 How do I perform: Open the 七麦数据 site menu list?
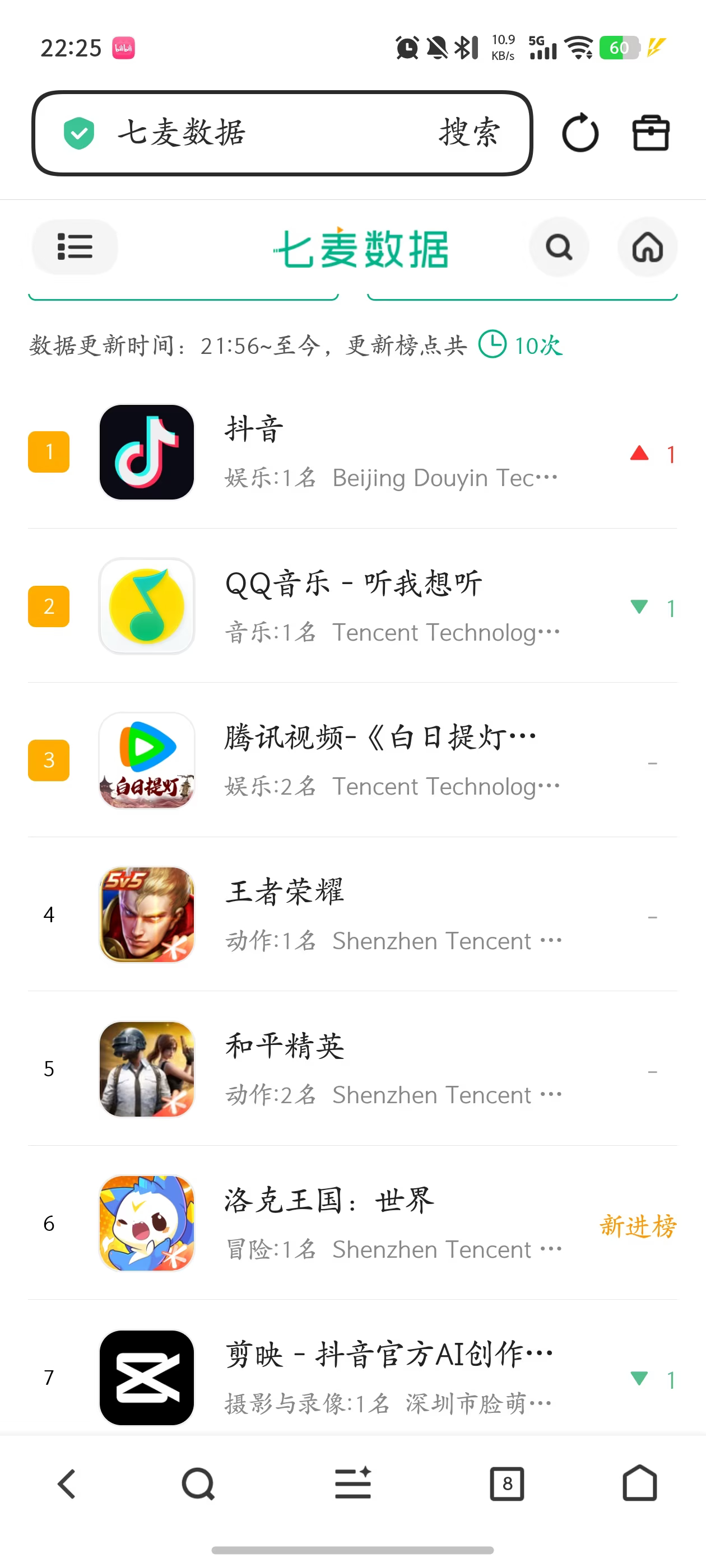click(75, 246)
